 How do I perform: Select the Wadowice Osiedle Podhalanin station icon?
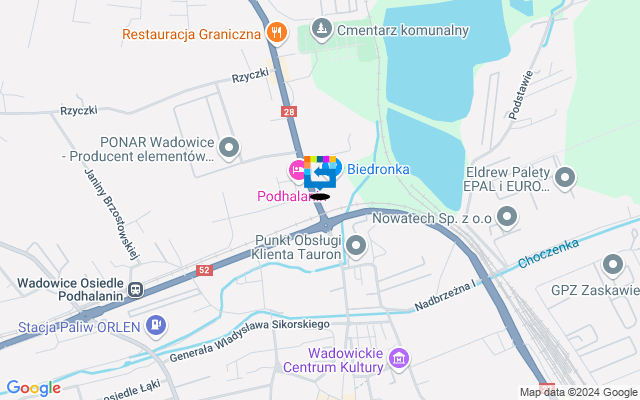point(135,289)
